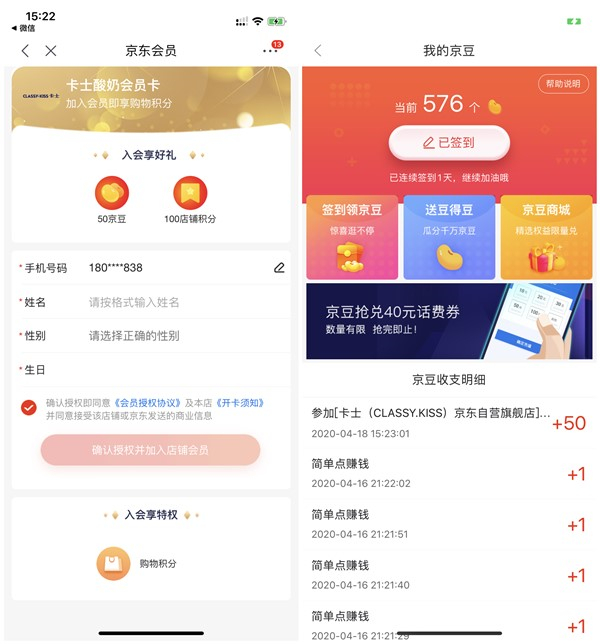
Task: Open the 《会员授权协议》 link
Action: click(x=147, y=403)
